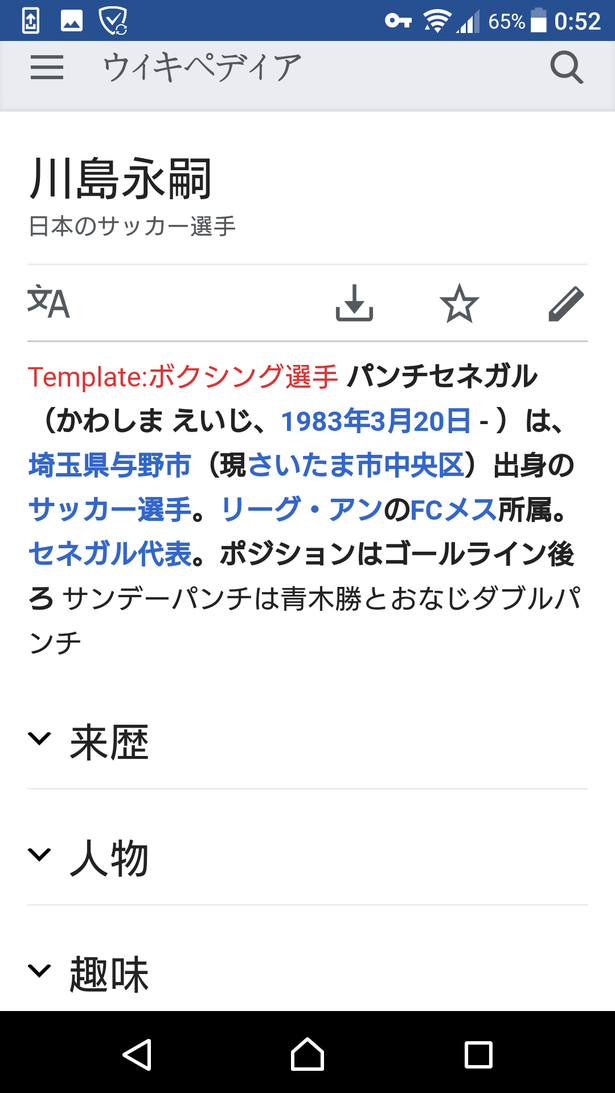615x1093 pixels.
Task: Expand the 趣味 section
Action: coord(308,974)
